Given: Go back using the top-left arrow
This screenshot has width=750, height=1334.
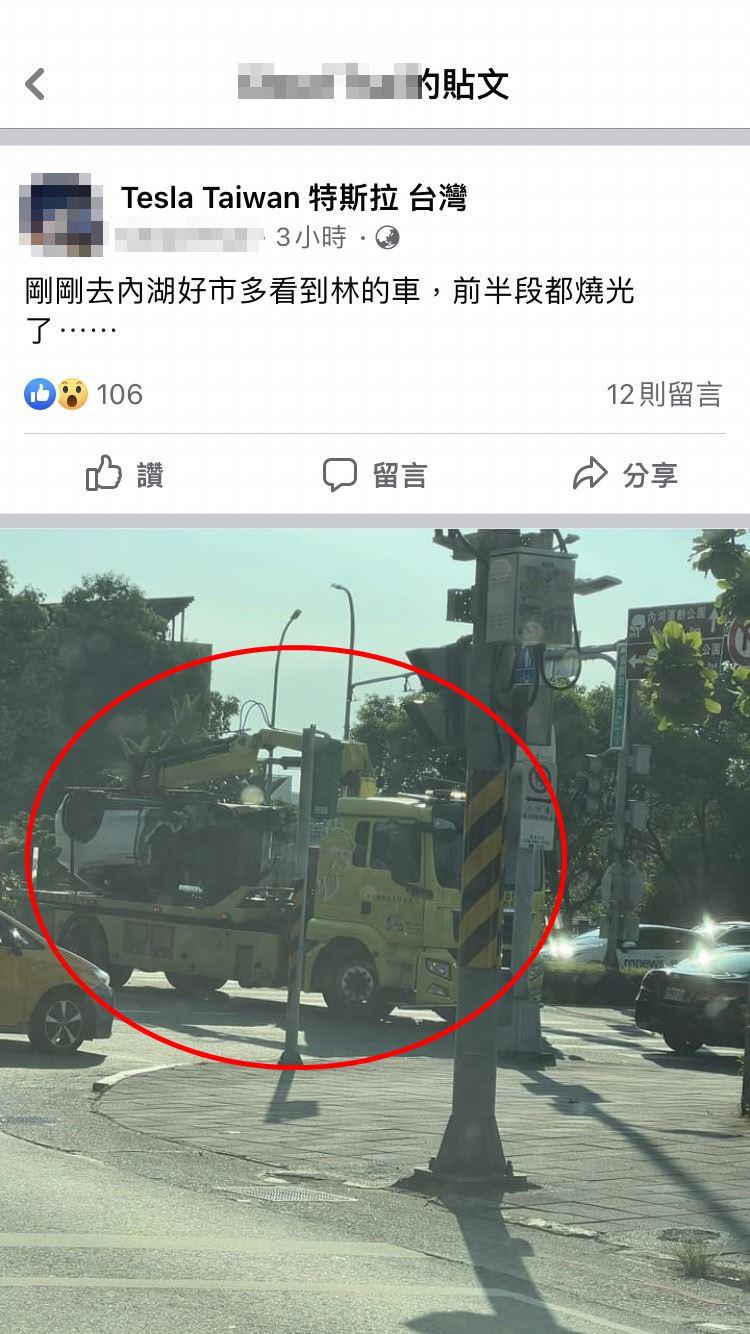Looking at the screenshot, I should pos(36,84).
